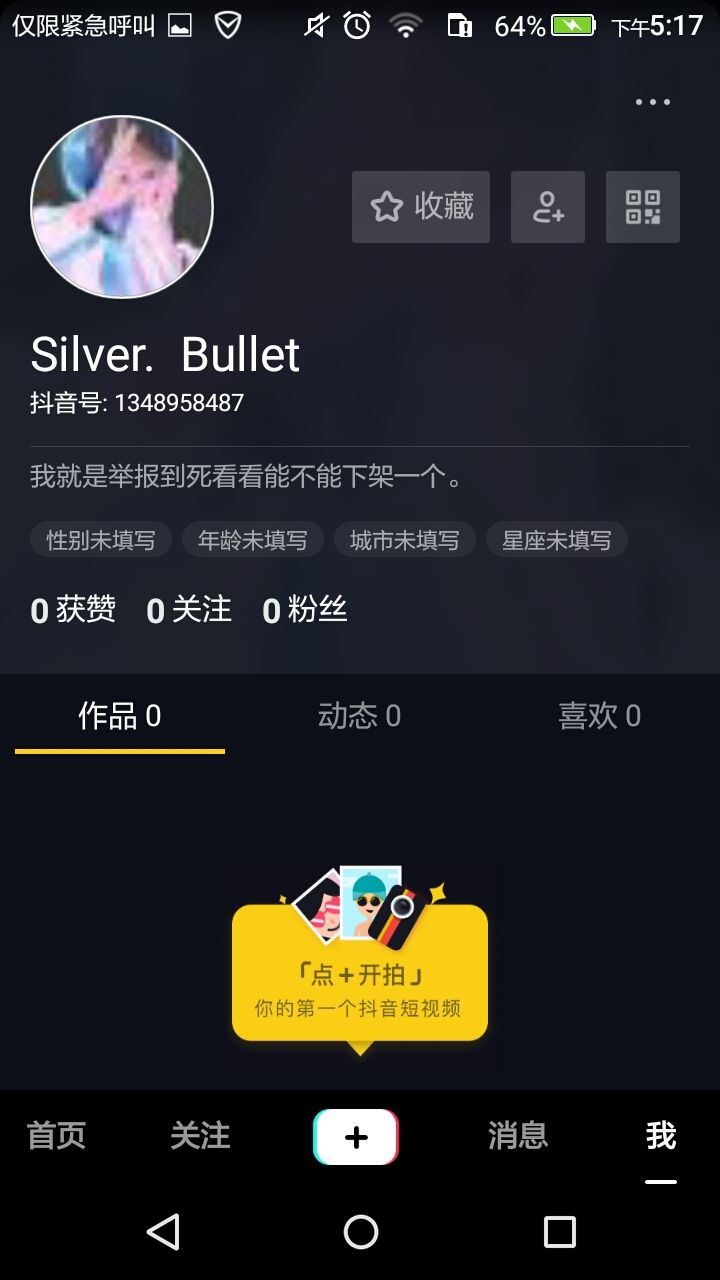Image resolution: width=720 pixels, height=1280 pixels.
Task: Switch to the 动态 tab
Action: pyautogui.click(x=359, y=716)
